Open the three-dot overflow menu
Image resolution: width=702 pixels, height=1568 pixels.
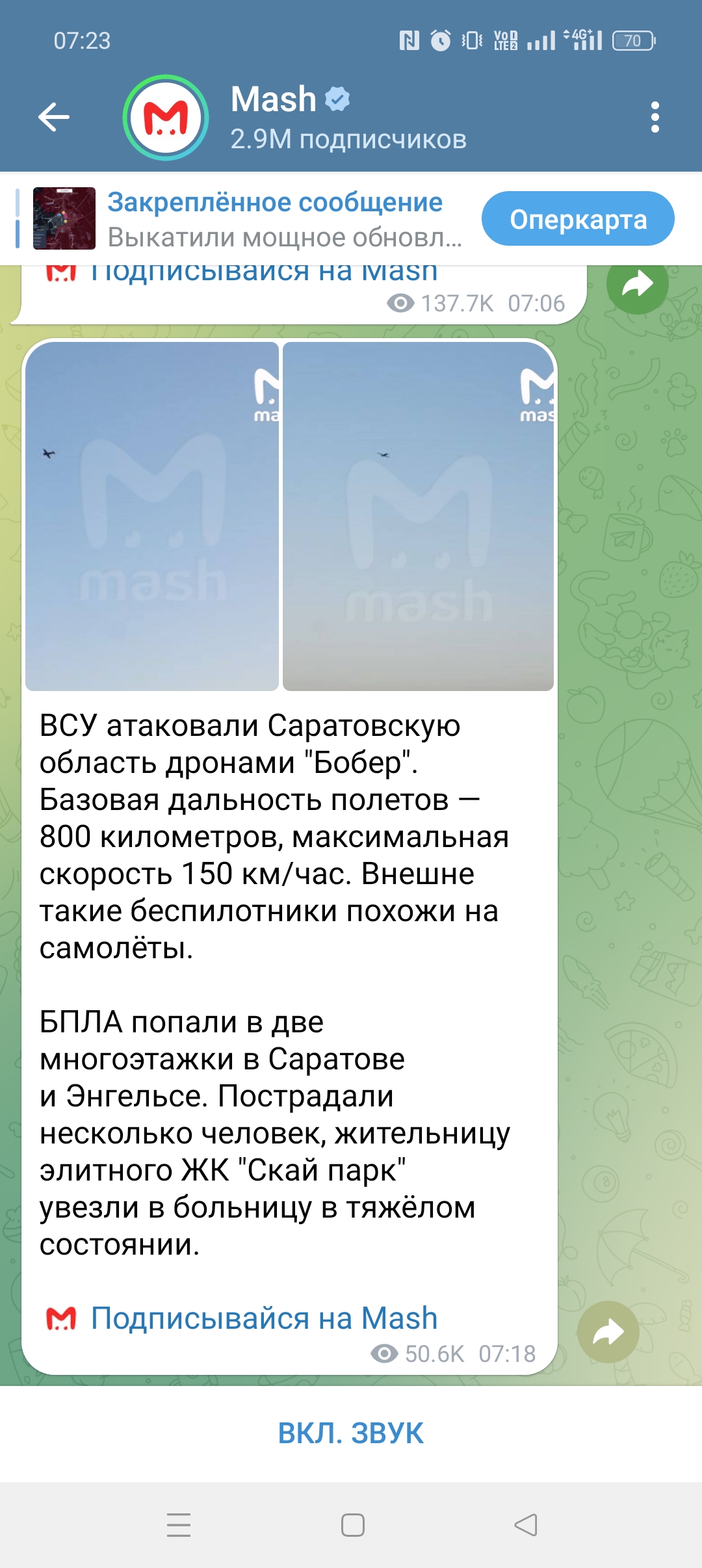click(655, 118)
